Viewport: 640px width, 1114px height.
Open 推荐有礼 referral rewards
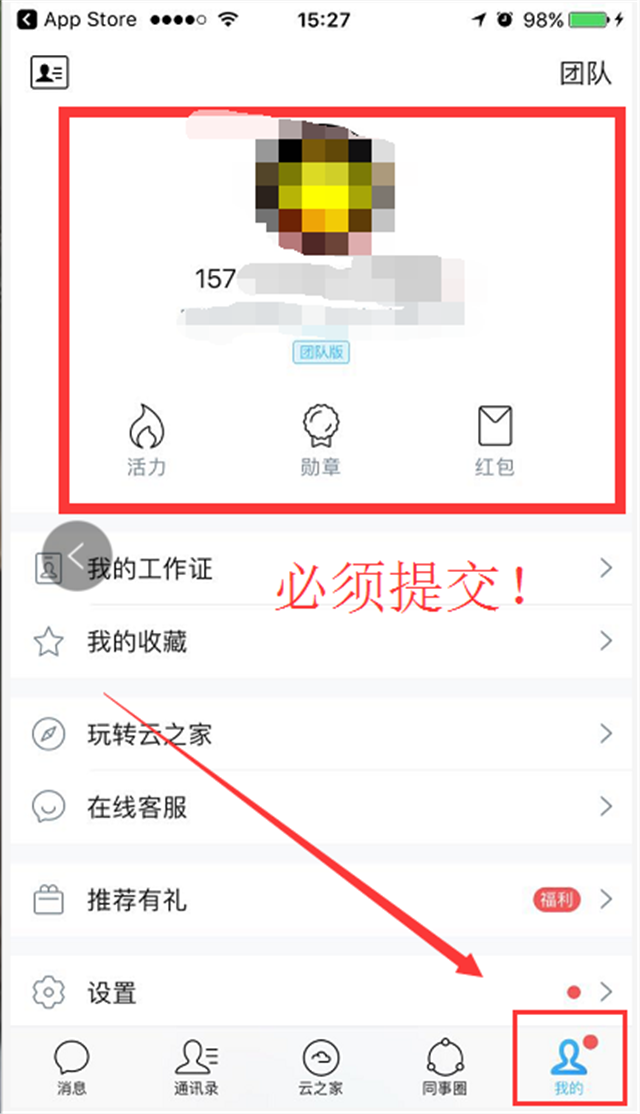point(321,900)
